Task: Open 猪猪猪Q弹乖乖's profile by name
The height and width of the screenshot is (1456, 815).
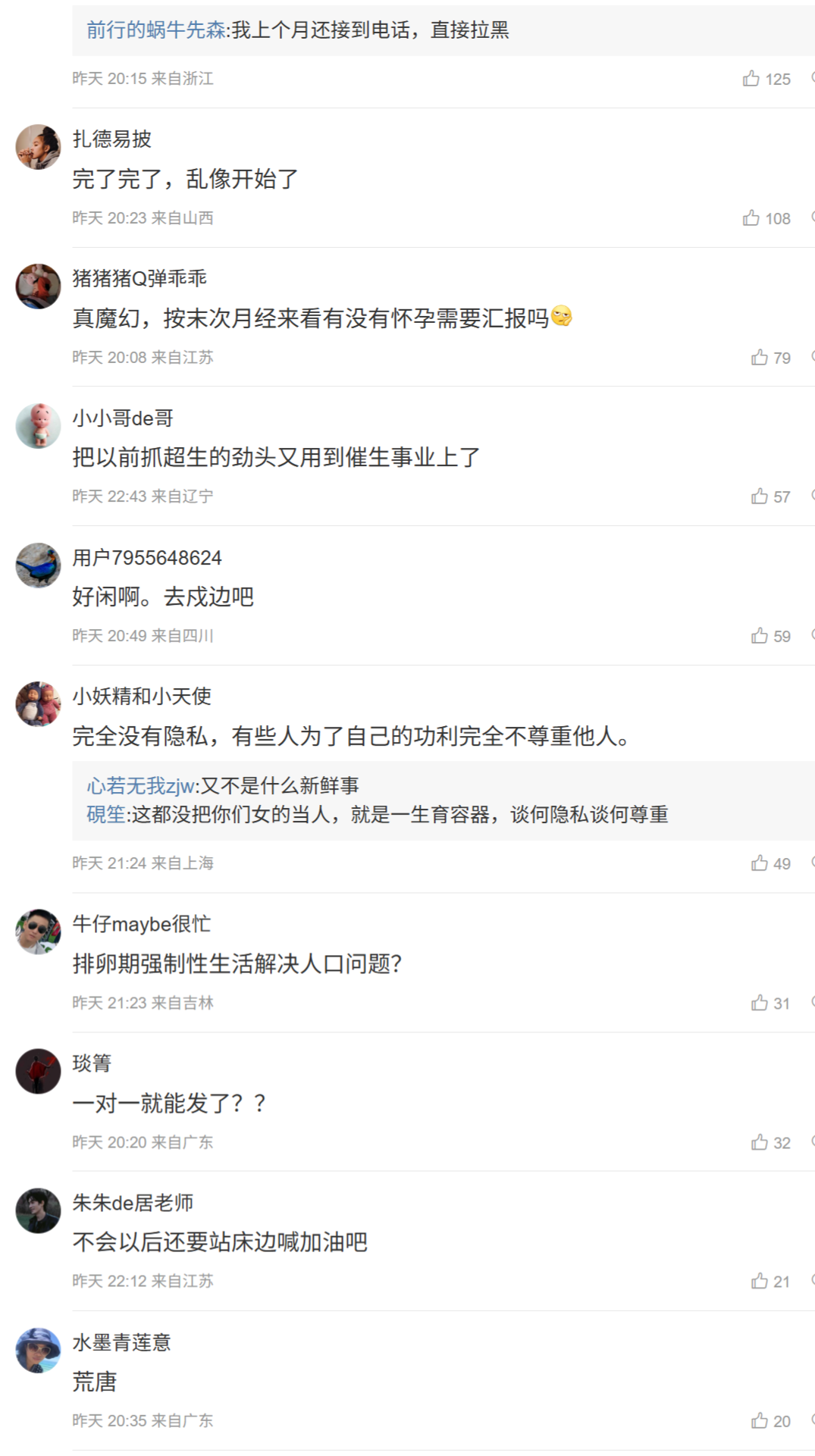Action: [139, 278]
